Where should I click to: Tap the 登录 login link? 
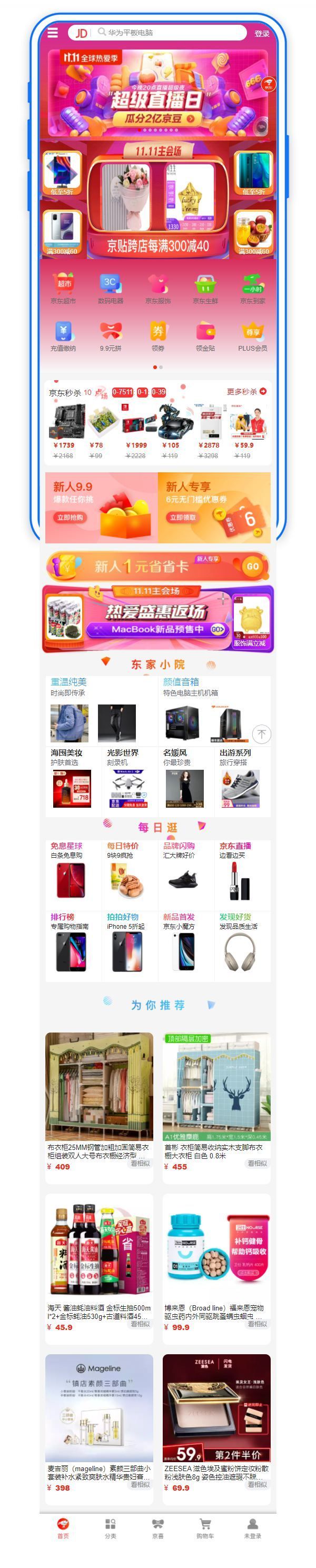point(262,34)
